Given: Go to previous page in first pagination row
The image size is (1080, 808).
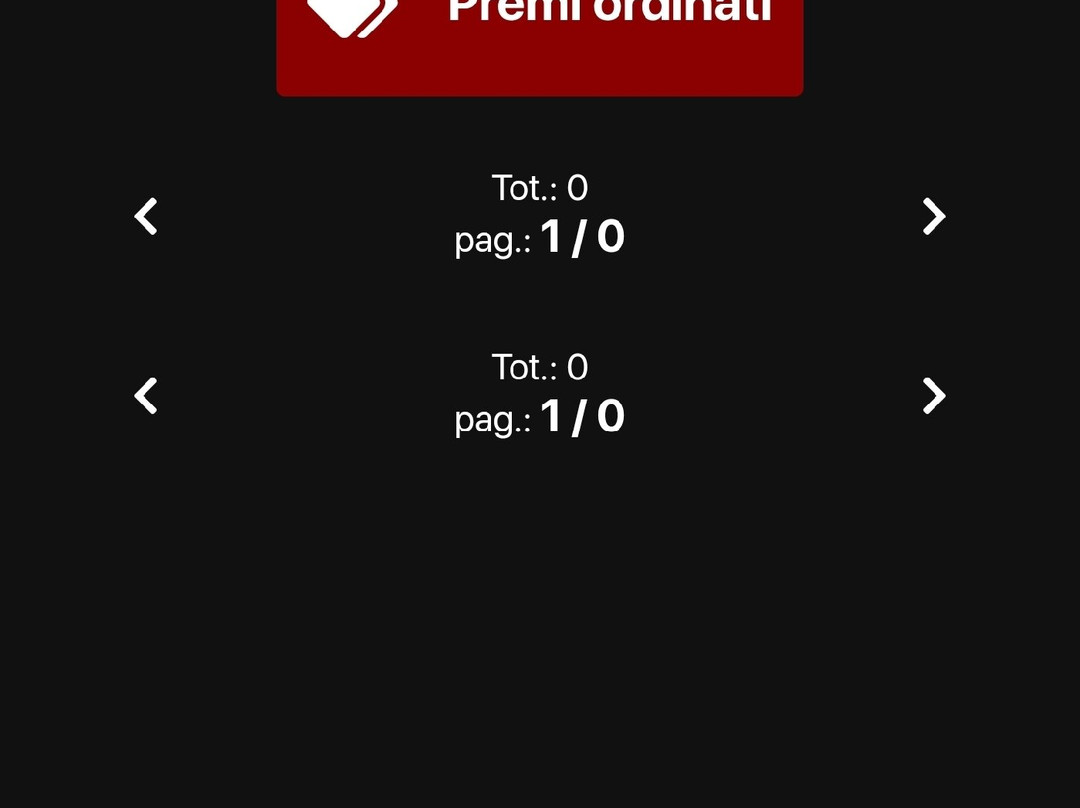Looking at the screenshot, I should (146, 216).
